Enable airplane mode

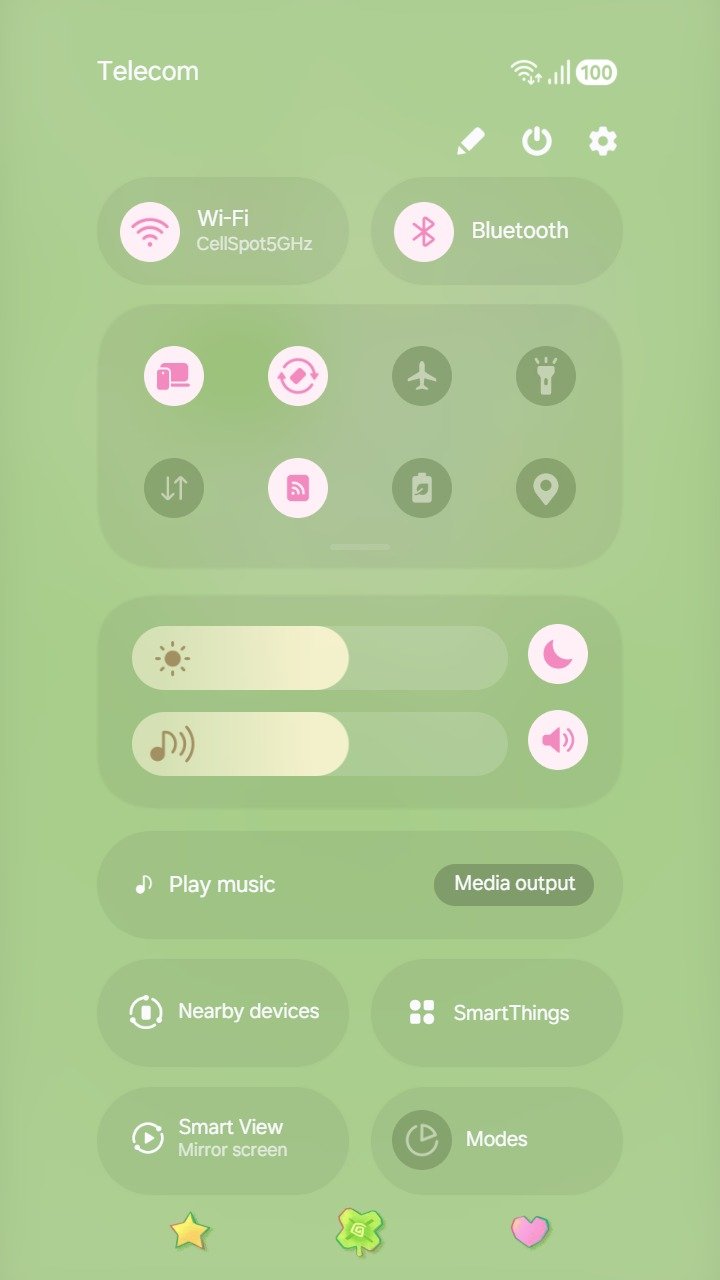coord(422,377)
